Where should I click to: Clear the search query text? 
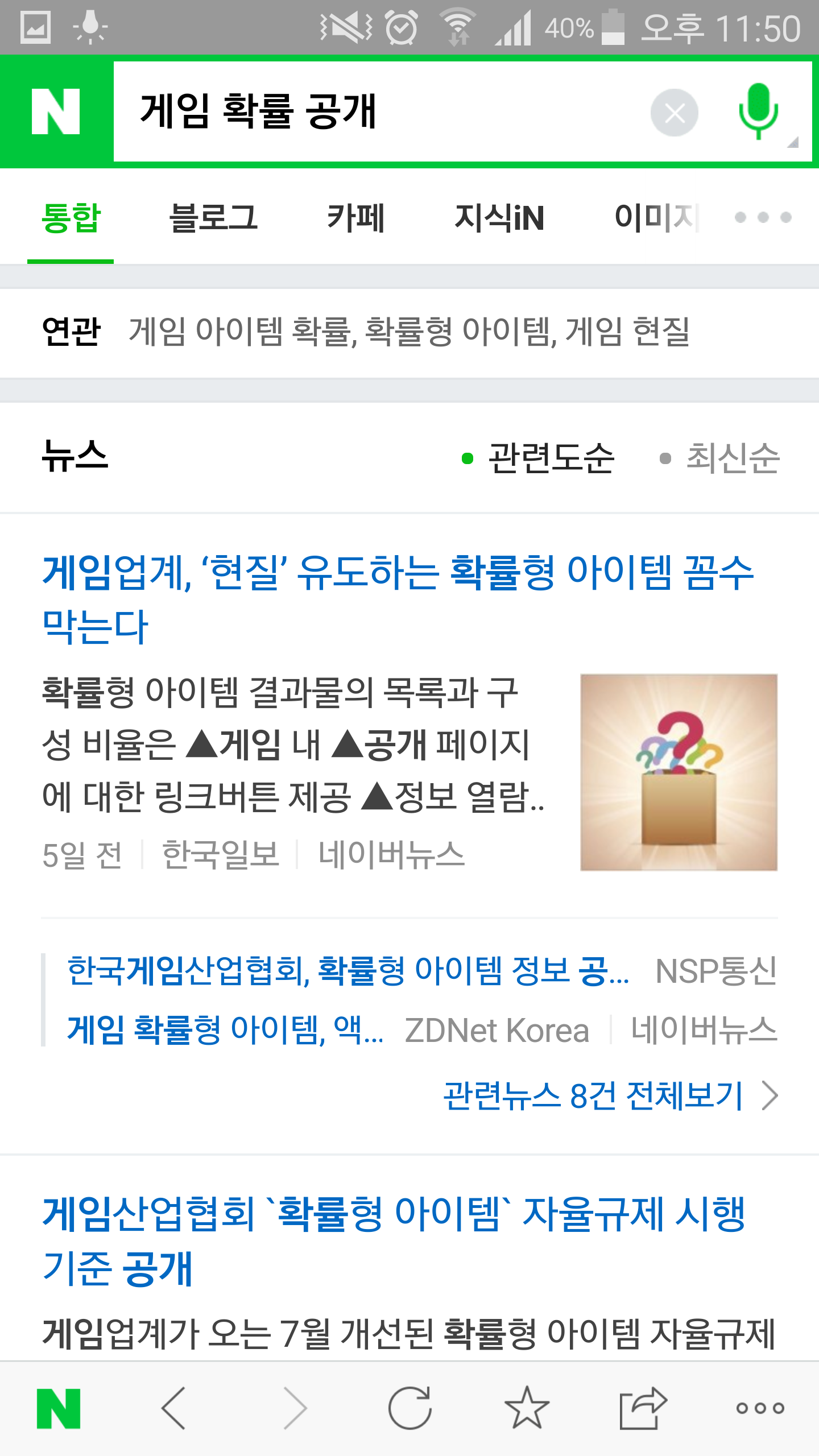674,113
